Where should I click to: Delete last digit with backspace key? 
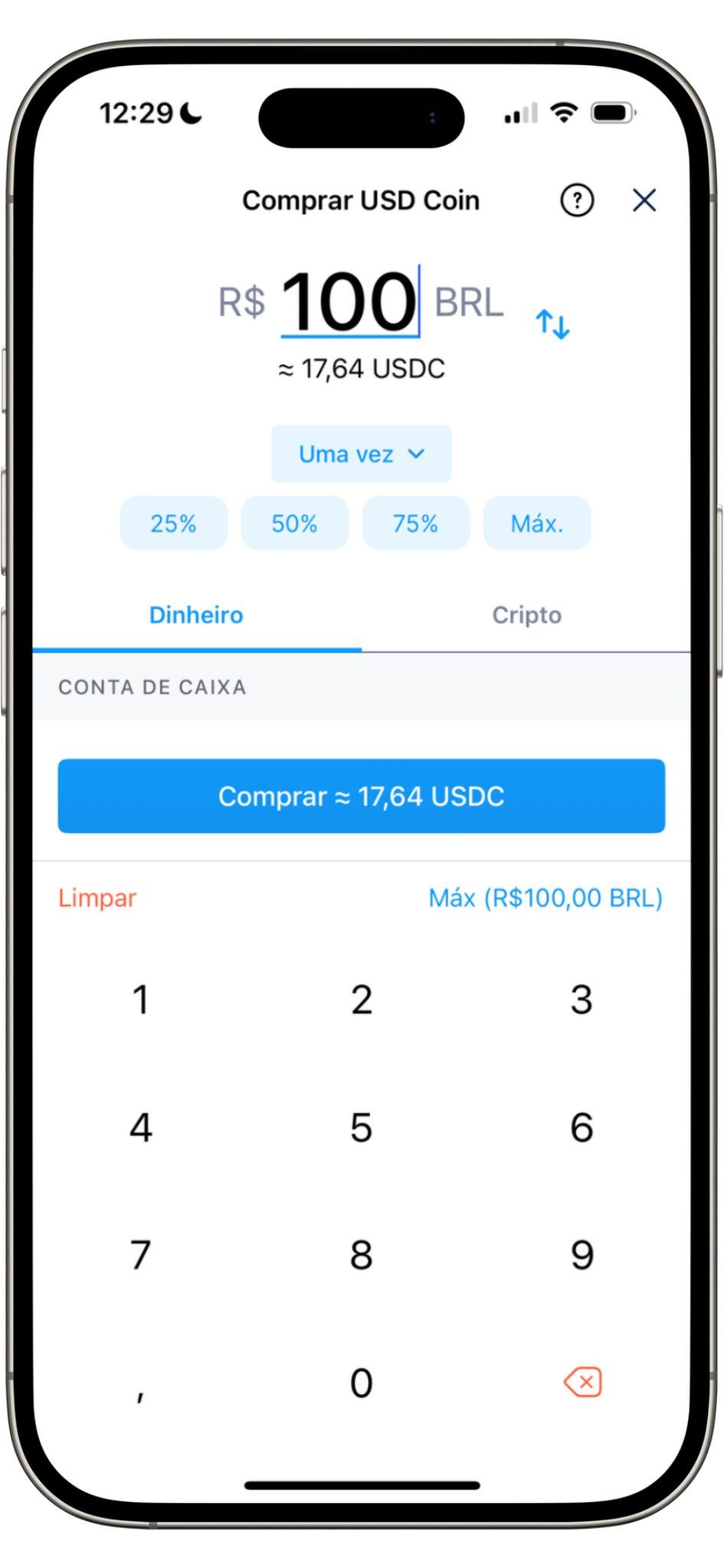(582, 1383)
